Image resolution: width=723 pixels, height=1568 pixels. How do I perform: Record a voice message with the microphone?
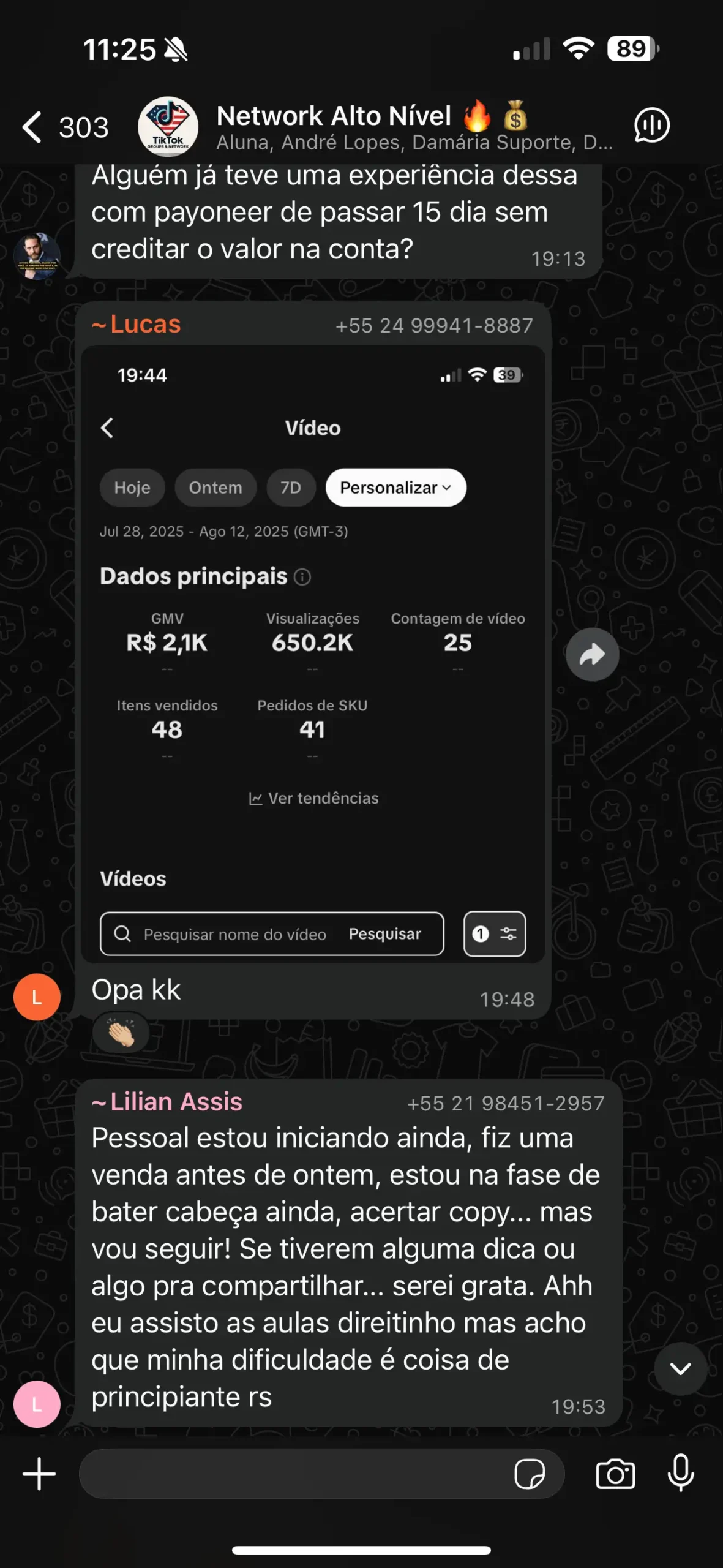click(681, 1474)
